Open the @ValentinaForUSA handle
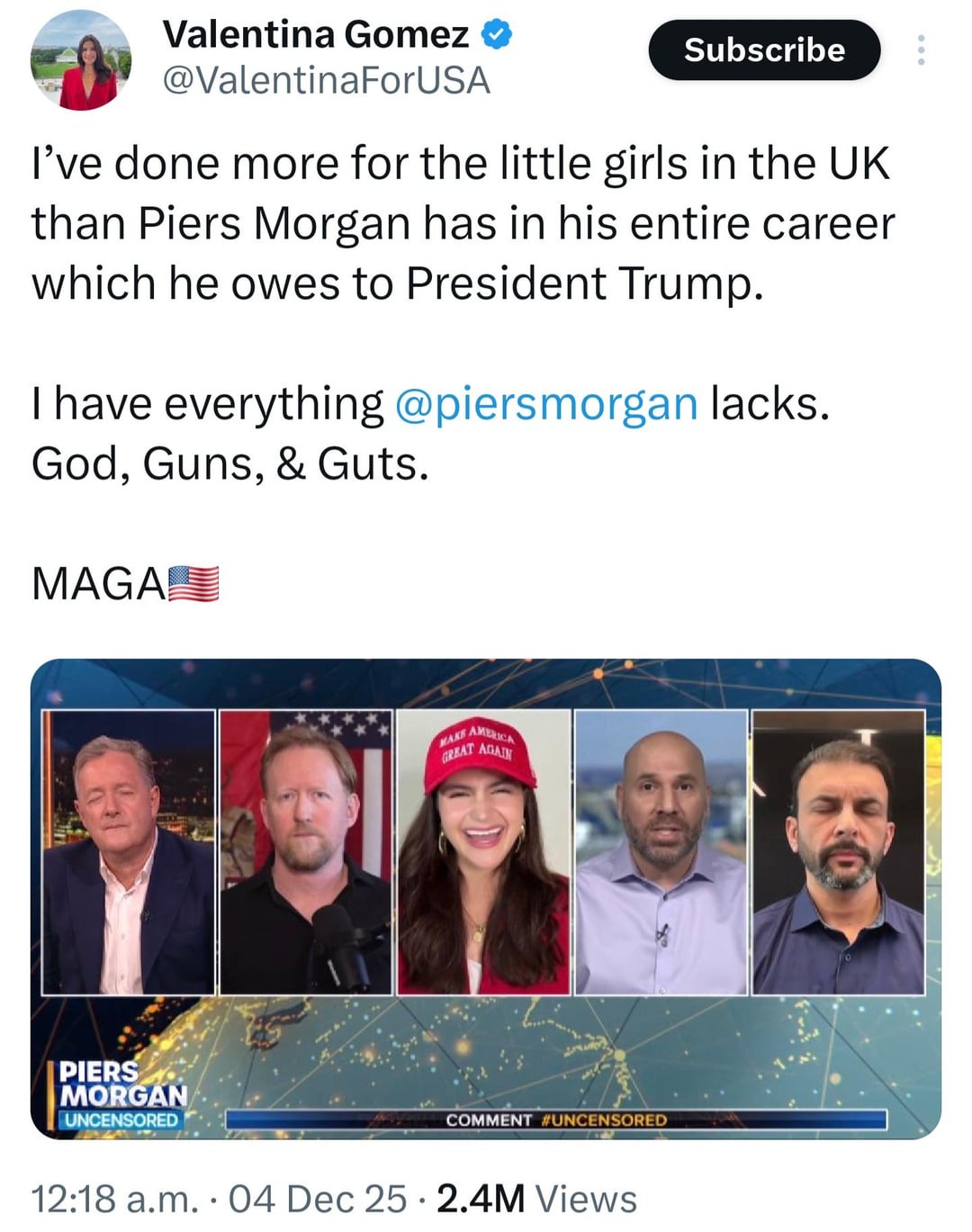This screenshot has height=1232, width=972. click(x=326, y=81)
